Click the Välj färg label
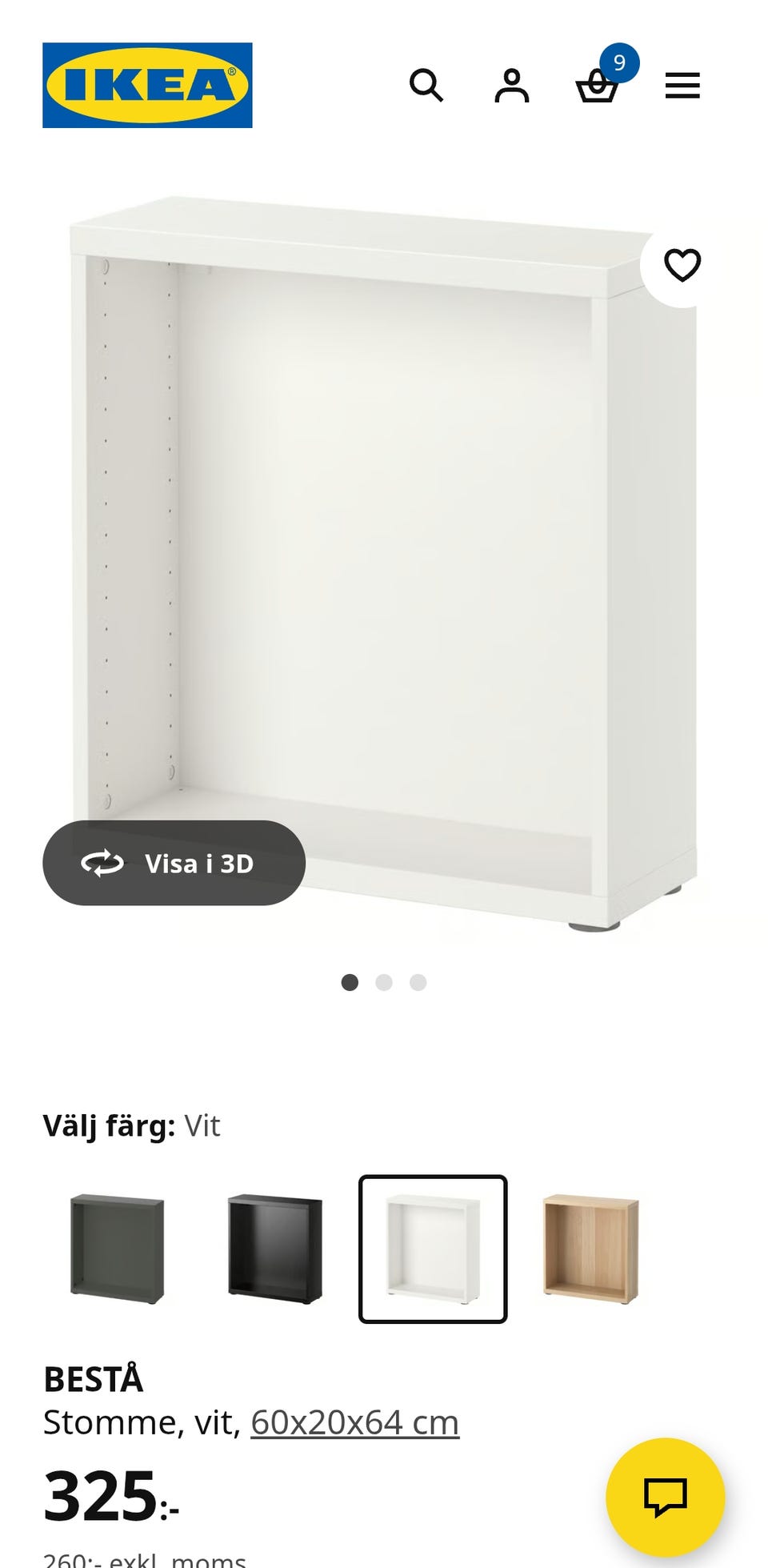This screenshot has height=1568, width=768. 106,1125
